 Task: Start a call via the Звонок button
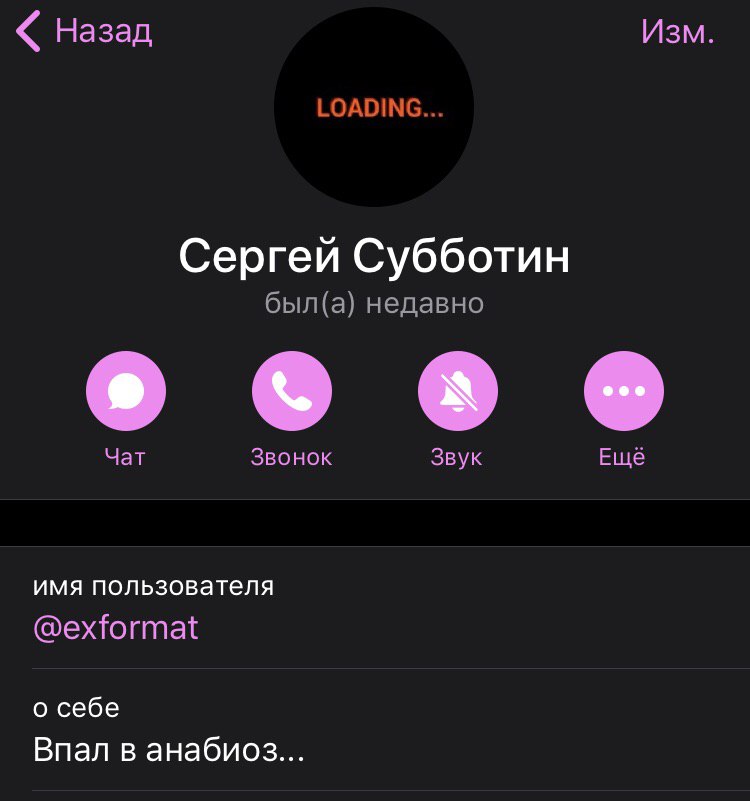tap(291, 391)
